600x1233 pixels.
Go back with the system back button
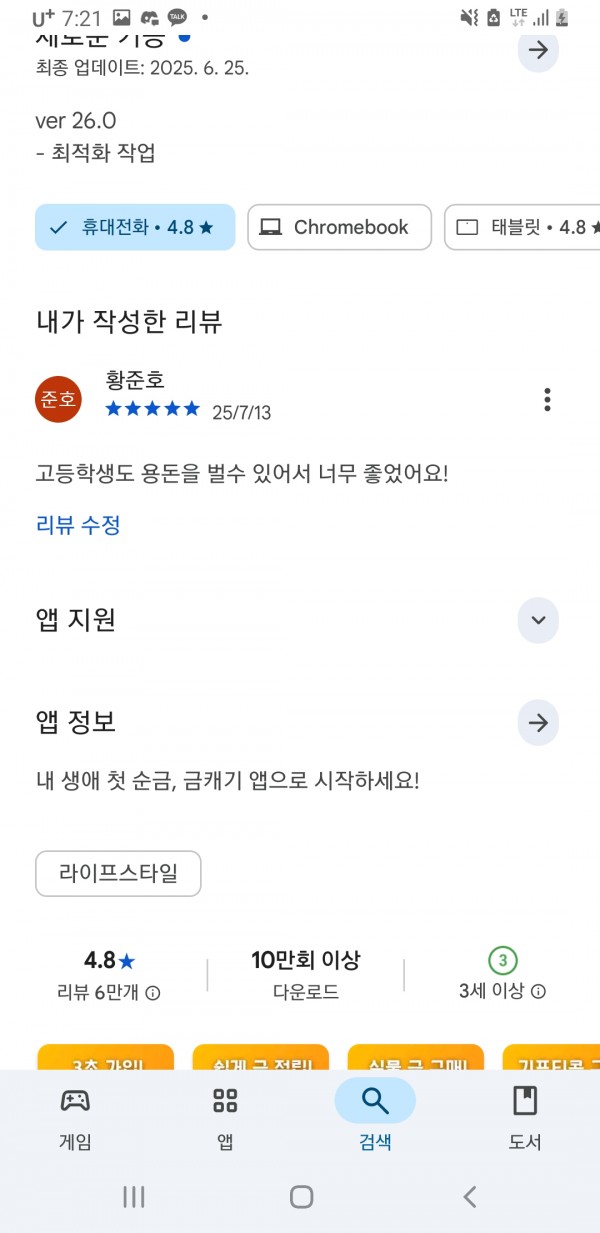469,1196
